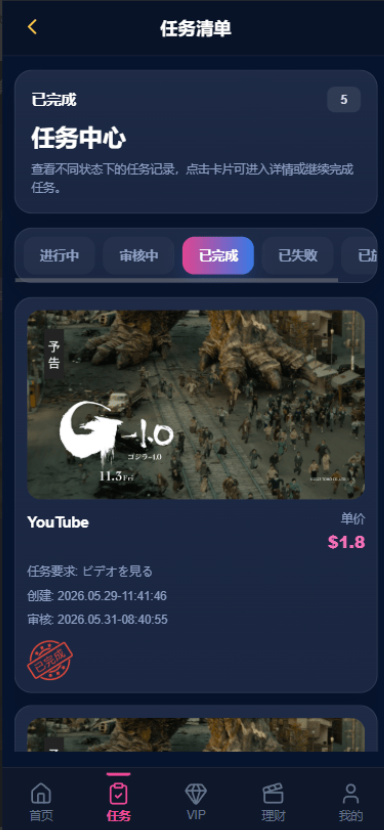Image resolution: width=384 pixels, height=830 pixels.
Task: Go back using the yellow arrow
Action: click(32, 27)
